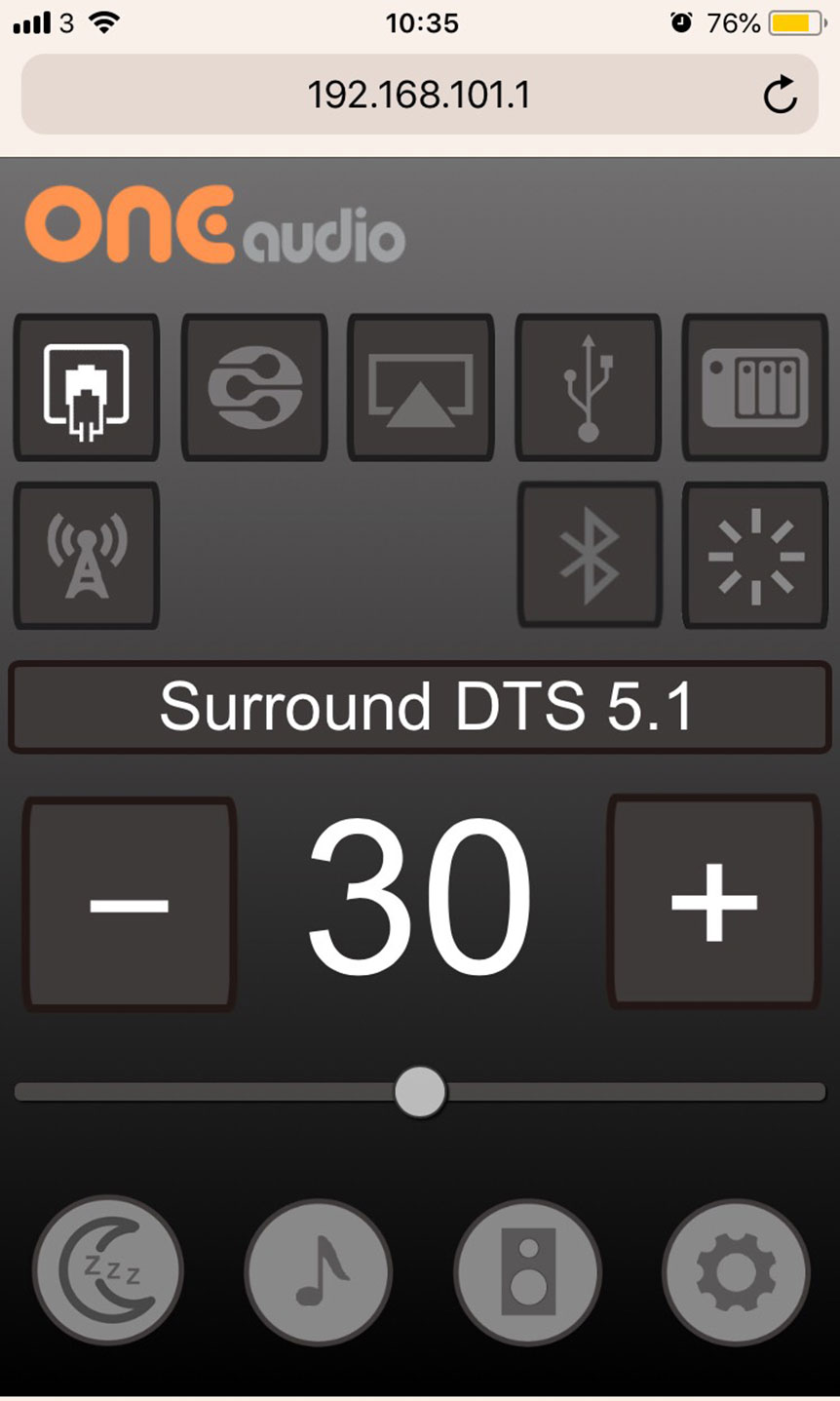Select the USB input source
The height and width of the screenshot is (1401, 840).
coord(588,388)
